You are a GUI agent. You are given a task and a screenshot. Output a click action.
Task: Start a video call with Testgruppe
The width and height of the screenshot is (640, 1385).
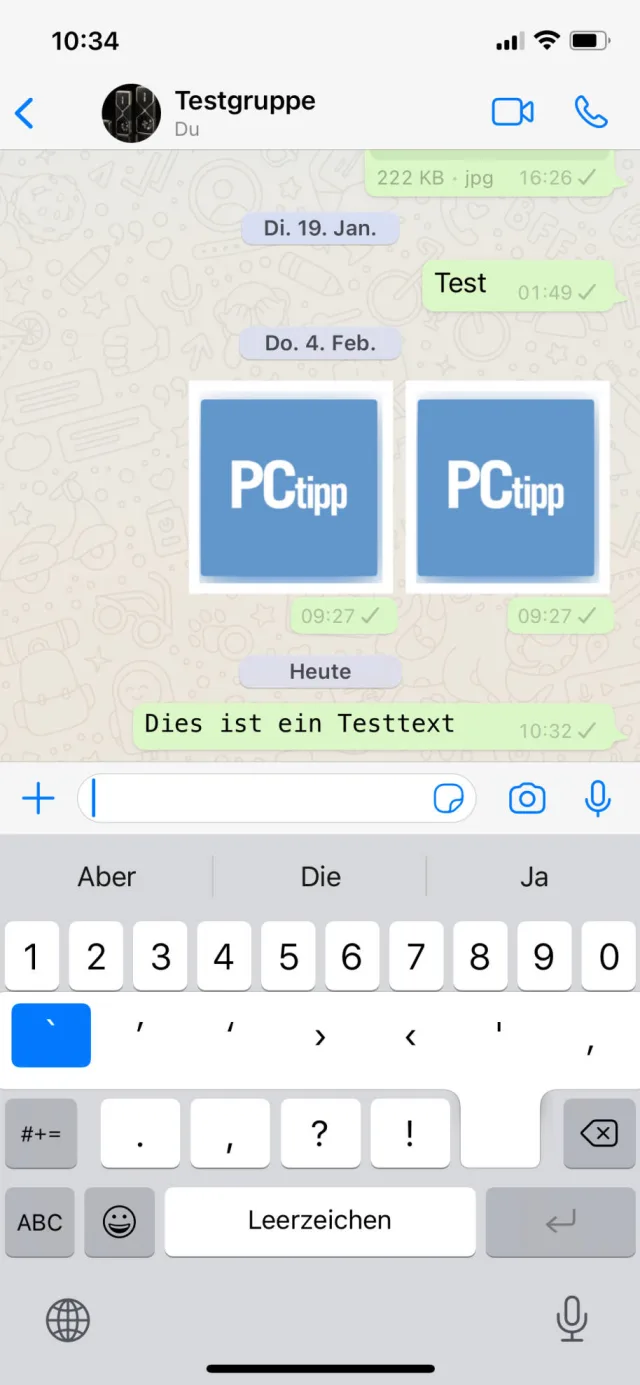[512, 112]
